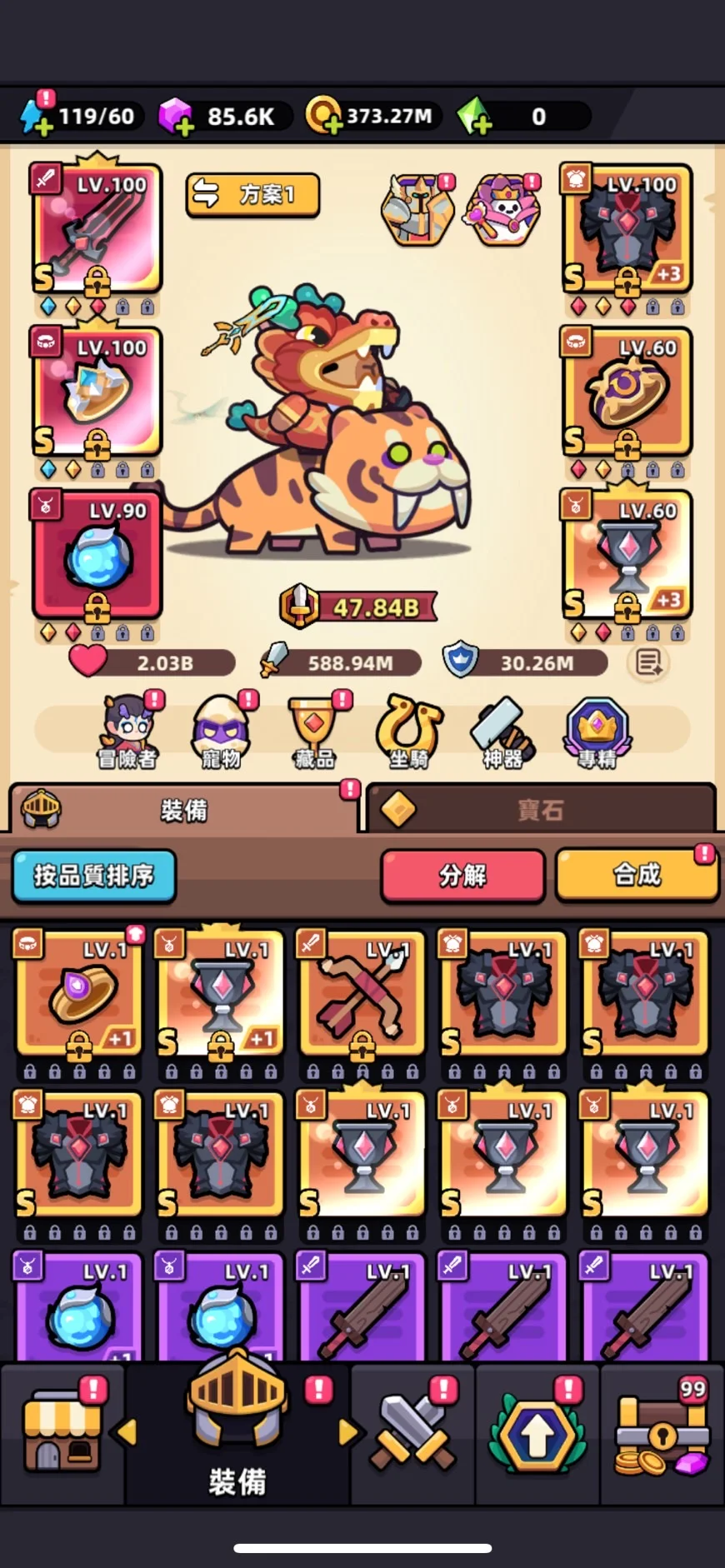Tap the yellow 合成 synthesize button
Screen dimensions: 725x1568
[x=637, y=874]
